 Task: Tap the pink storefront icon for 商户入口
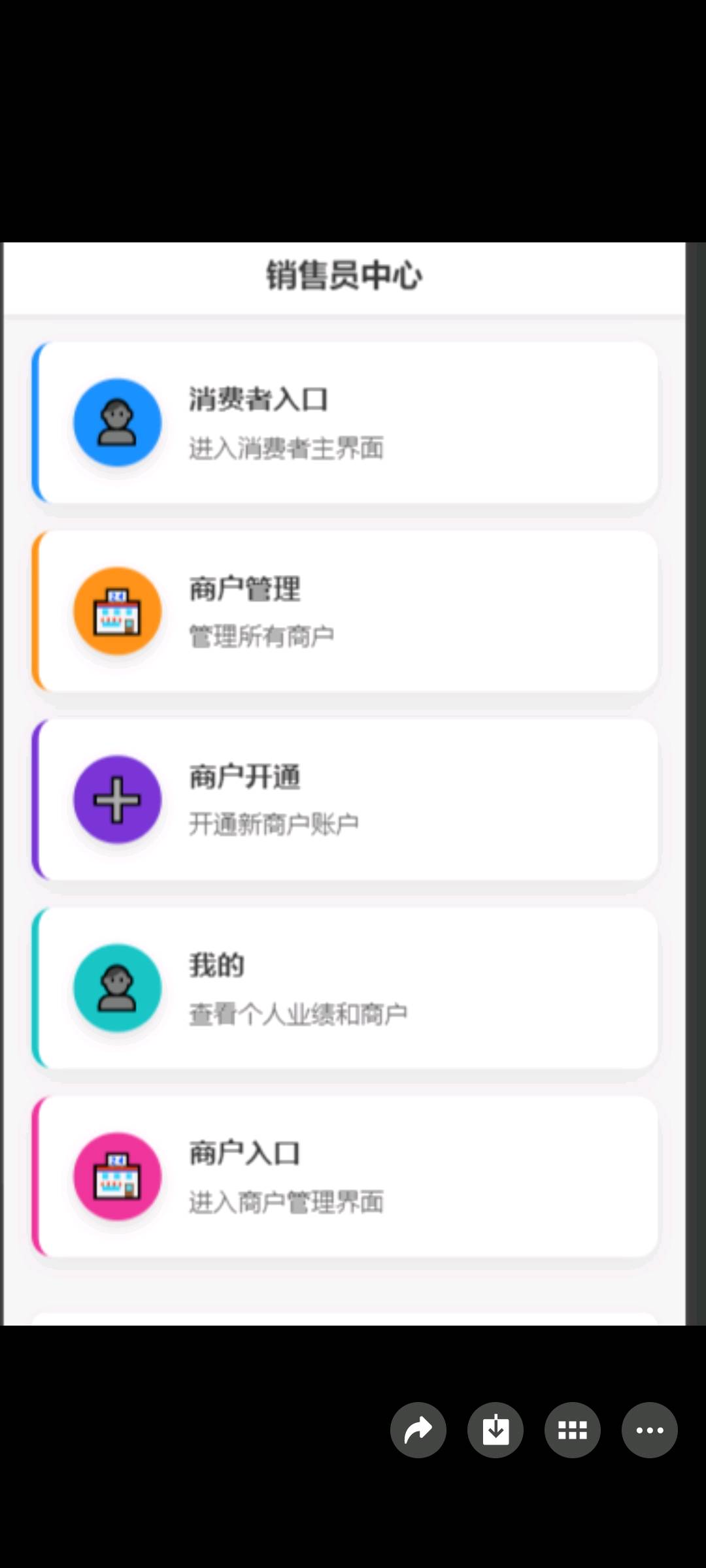pyautogui.click(x=116, y=1174)
